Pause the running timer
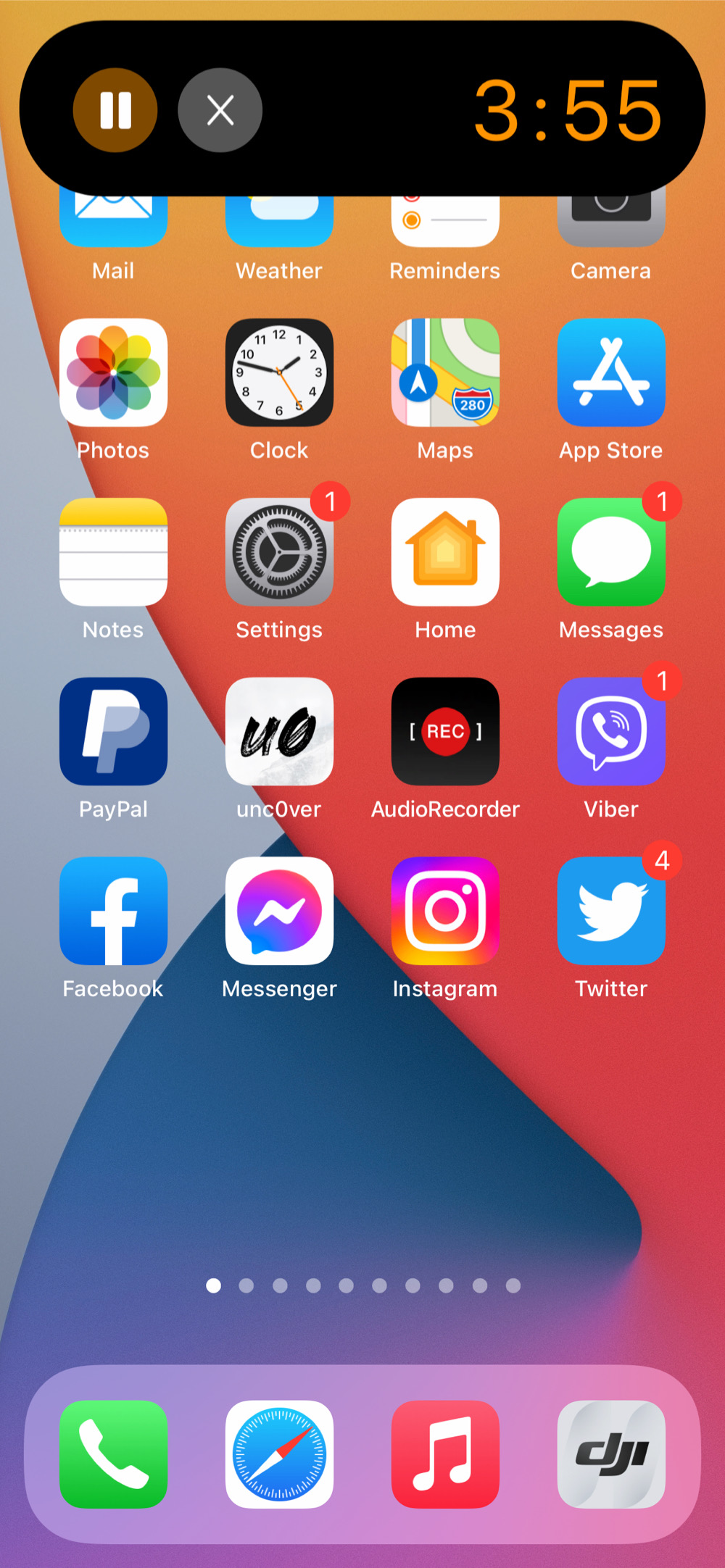This screenshot has width=725, height=1568. [115, 110]
